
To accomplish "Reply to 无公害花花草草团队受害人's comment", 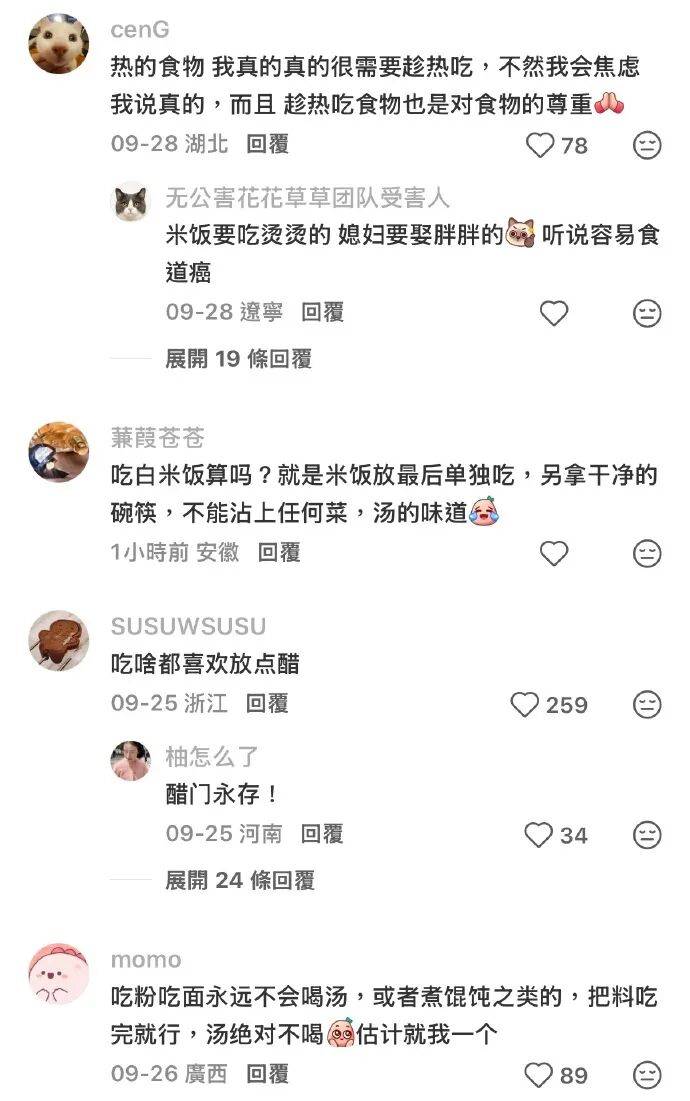I will pos(323,313).
